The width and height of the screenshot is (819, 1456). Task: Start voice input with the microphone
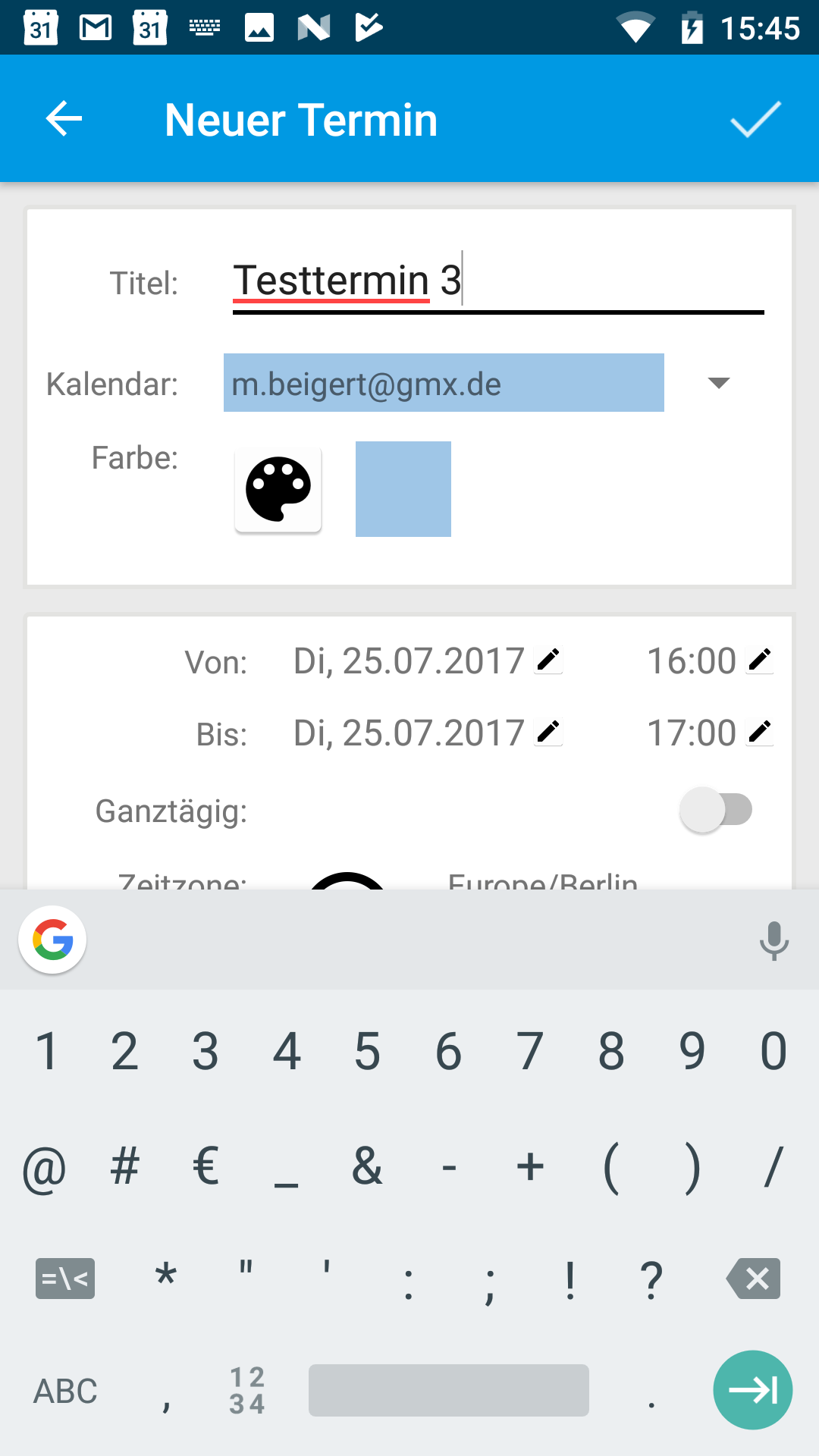pos(773,940)
